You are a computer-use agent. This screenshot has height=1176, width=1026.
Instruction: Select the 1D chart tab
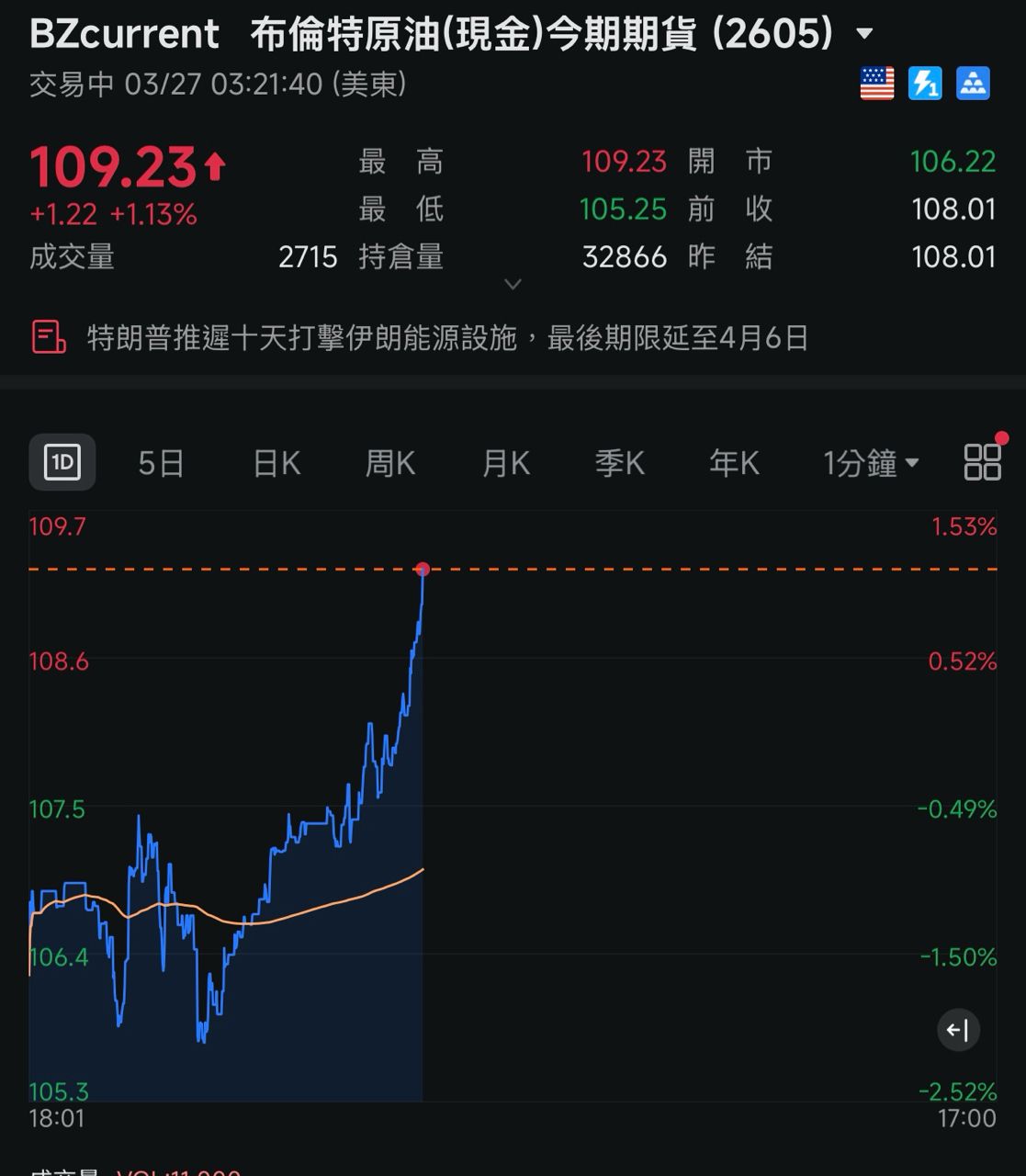[62, 462]
